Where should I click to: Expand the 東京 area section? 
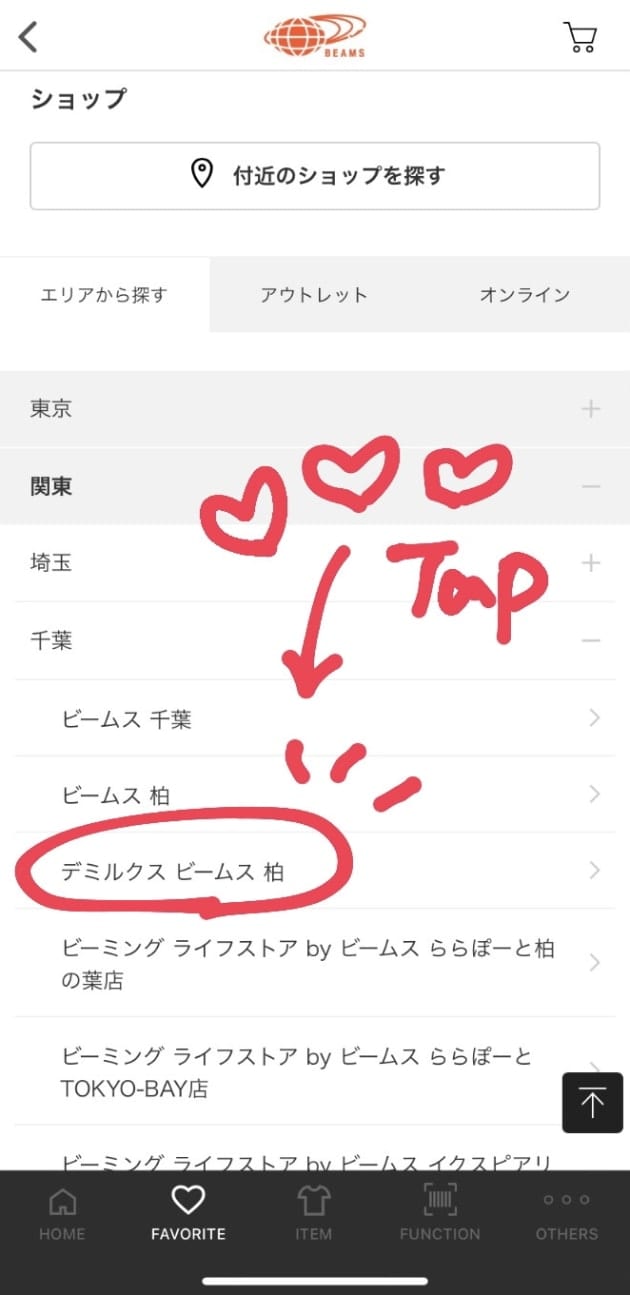pos(315,409)
